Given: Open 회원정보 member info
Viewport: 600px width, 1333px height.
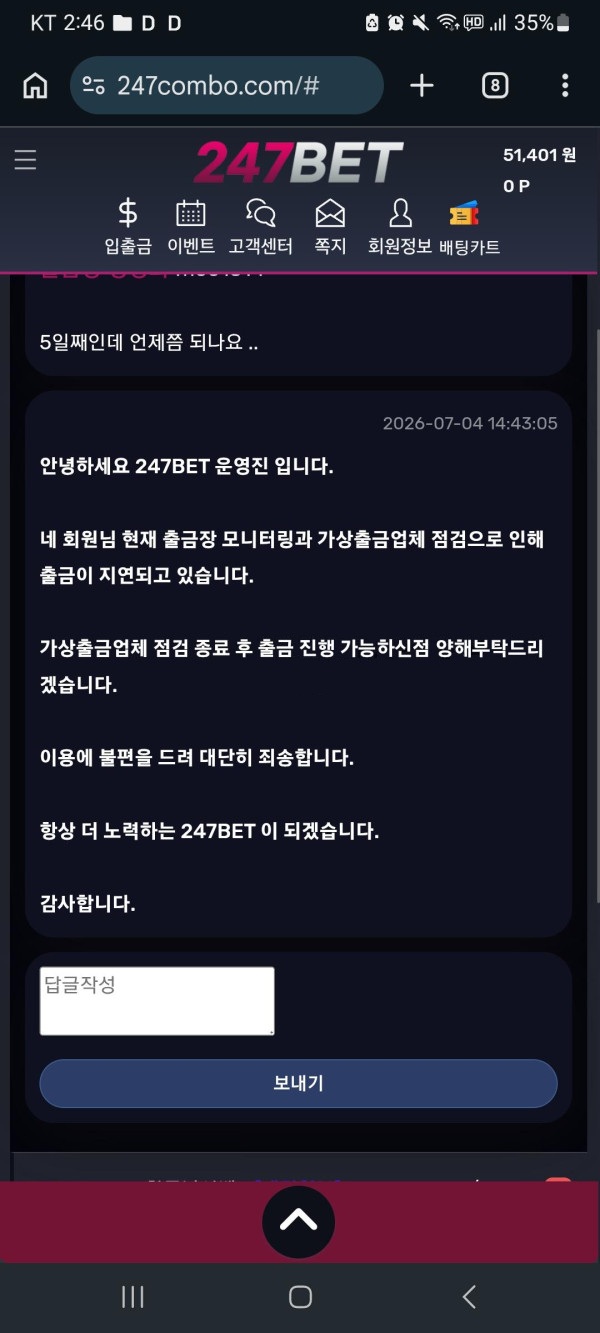Looking at the screenshot, I should [x=400, y=227].
